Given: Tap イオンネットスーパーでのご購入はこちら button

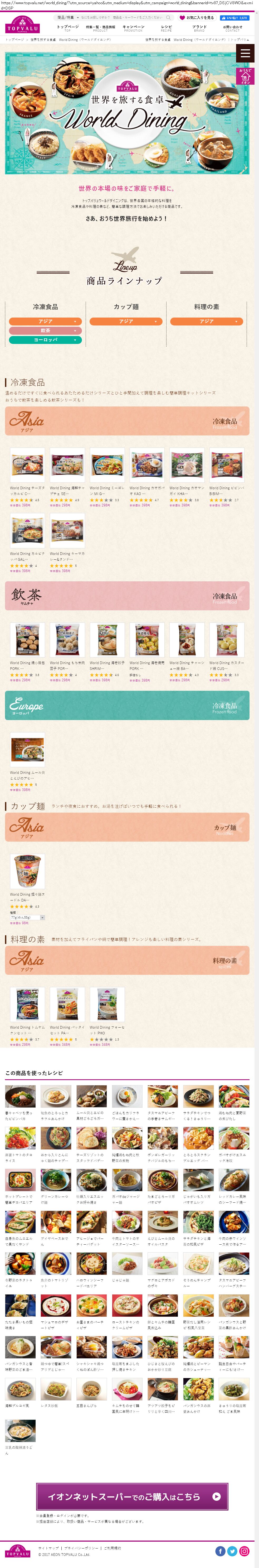Looking at the screenshot, I should [x=132, y=1496].
